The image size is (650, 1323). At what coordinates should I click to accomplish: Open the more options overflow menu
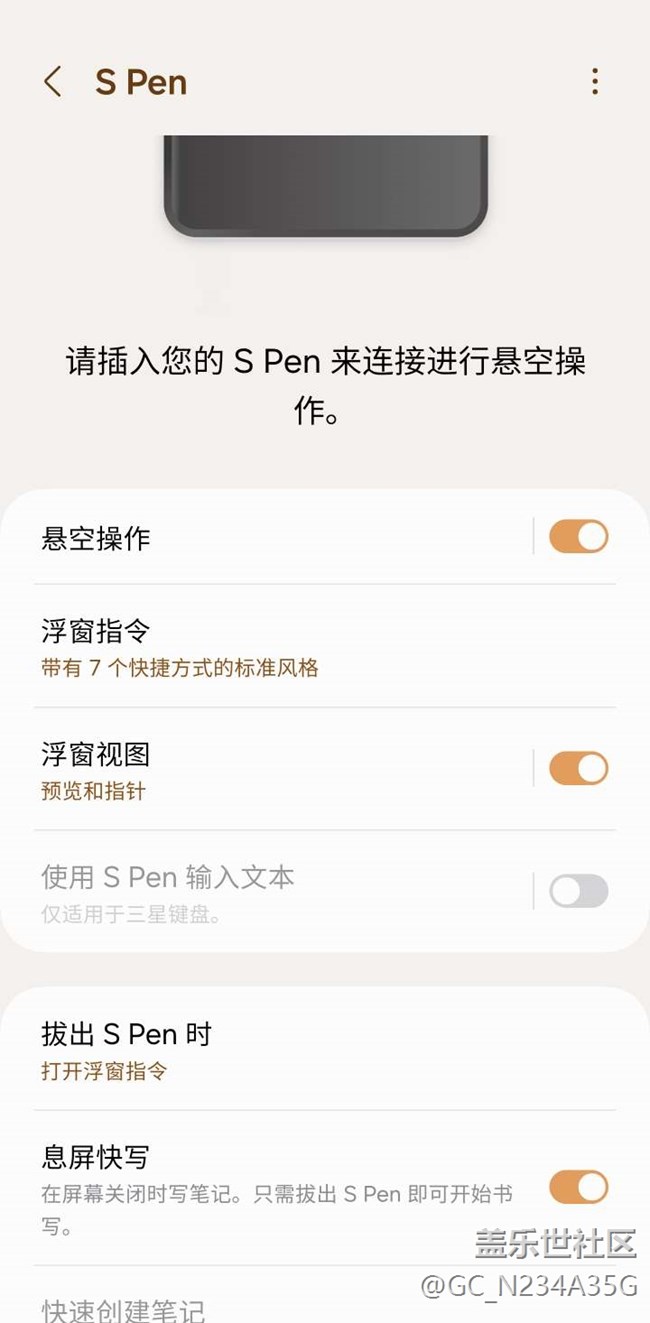[x=595, y=82]
